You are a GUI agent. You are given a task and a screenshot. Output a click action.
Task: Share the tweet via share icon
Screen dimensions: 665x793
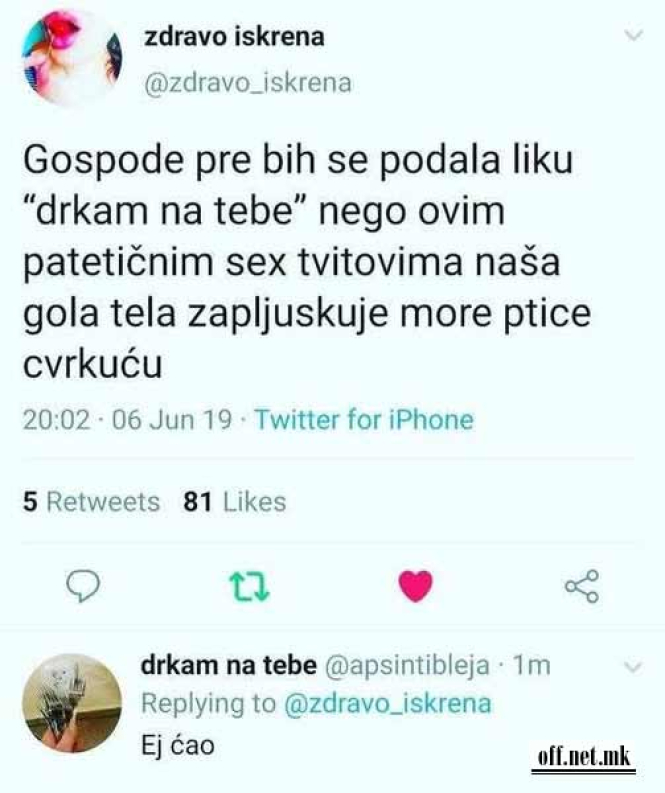point(582,586)
